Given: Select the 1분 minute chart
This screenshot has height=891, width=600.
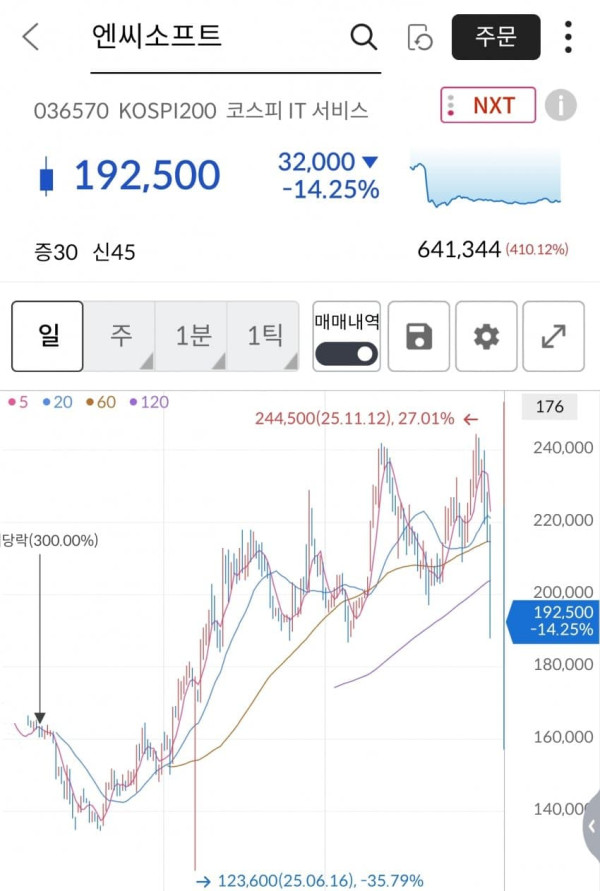Looking at the screenshot, I should point(192,336).
